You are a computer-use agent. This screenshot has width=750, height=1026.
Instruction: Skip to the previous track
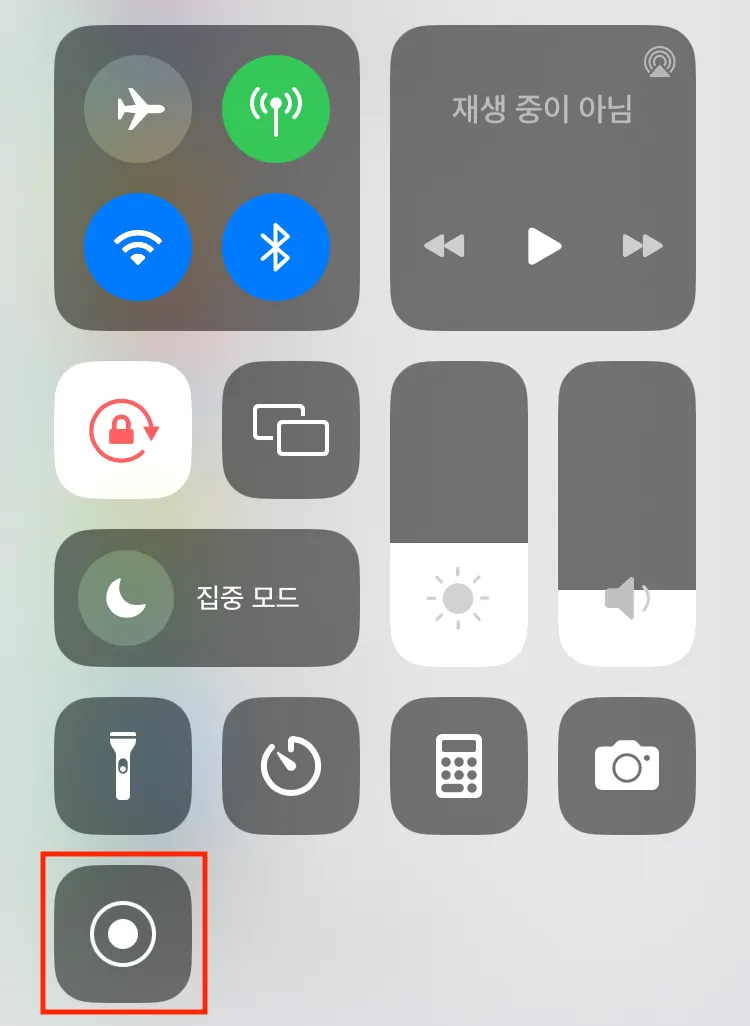pyautogui.click(x=443, y=245)
